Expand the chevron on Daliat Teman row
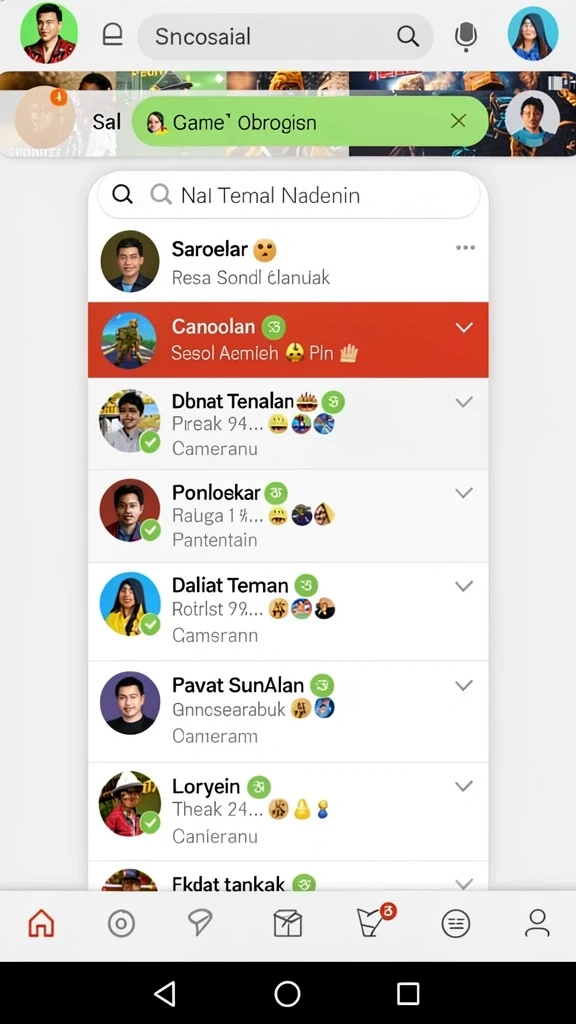The height and width of the screenshot is (1024, 576). point(464,586)
